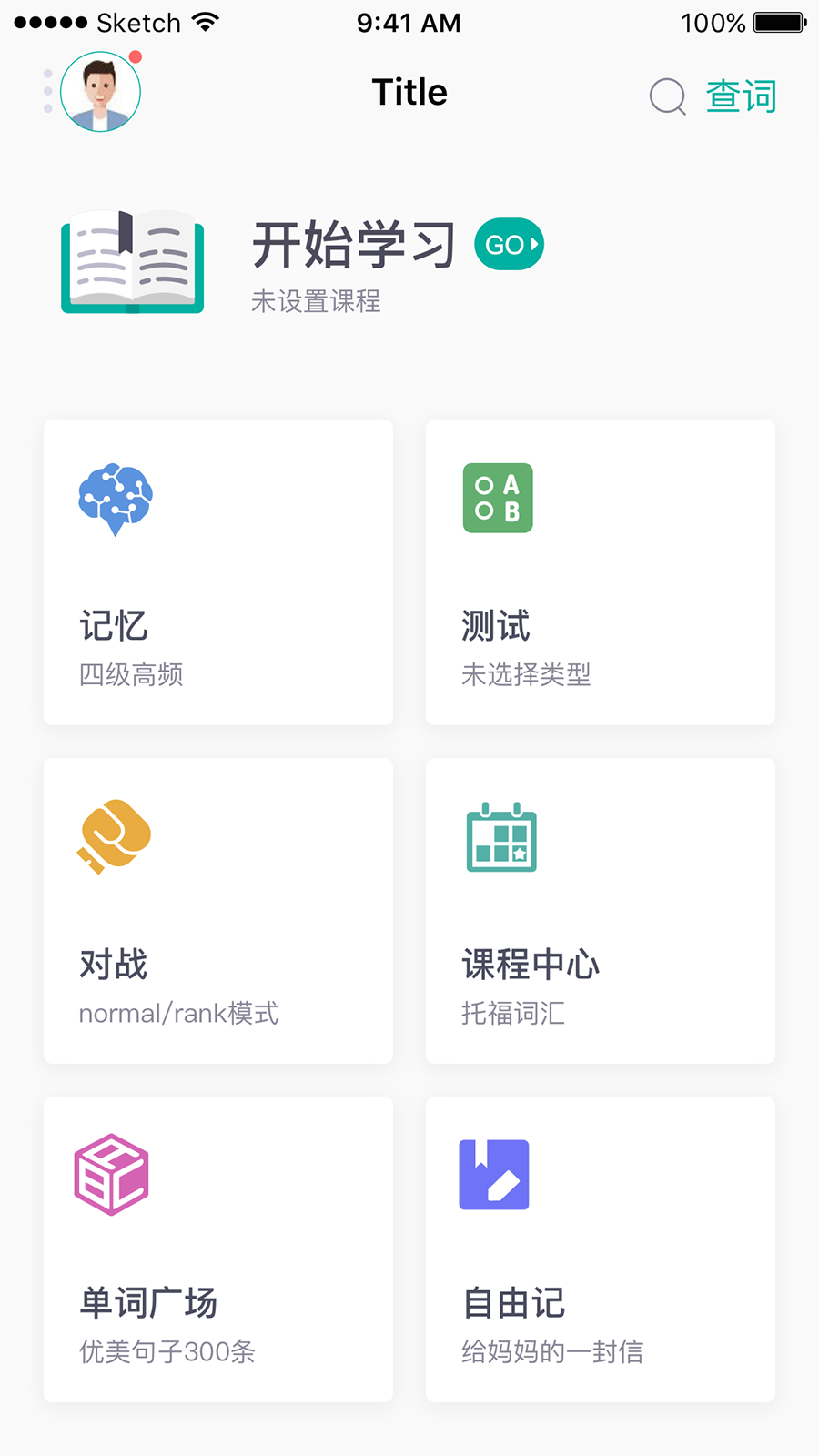Open the calendar icon on 课程中心 card
The width and height of the screenshot is (819, 1456).
[500, 837]
